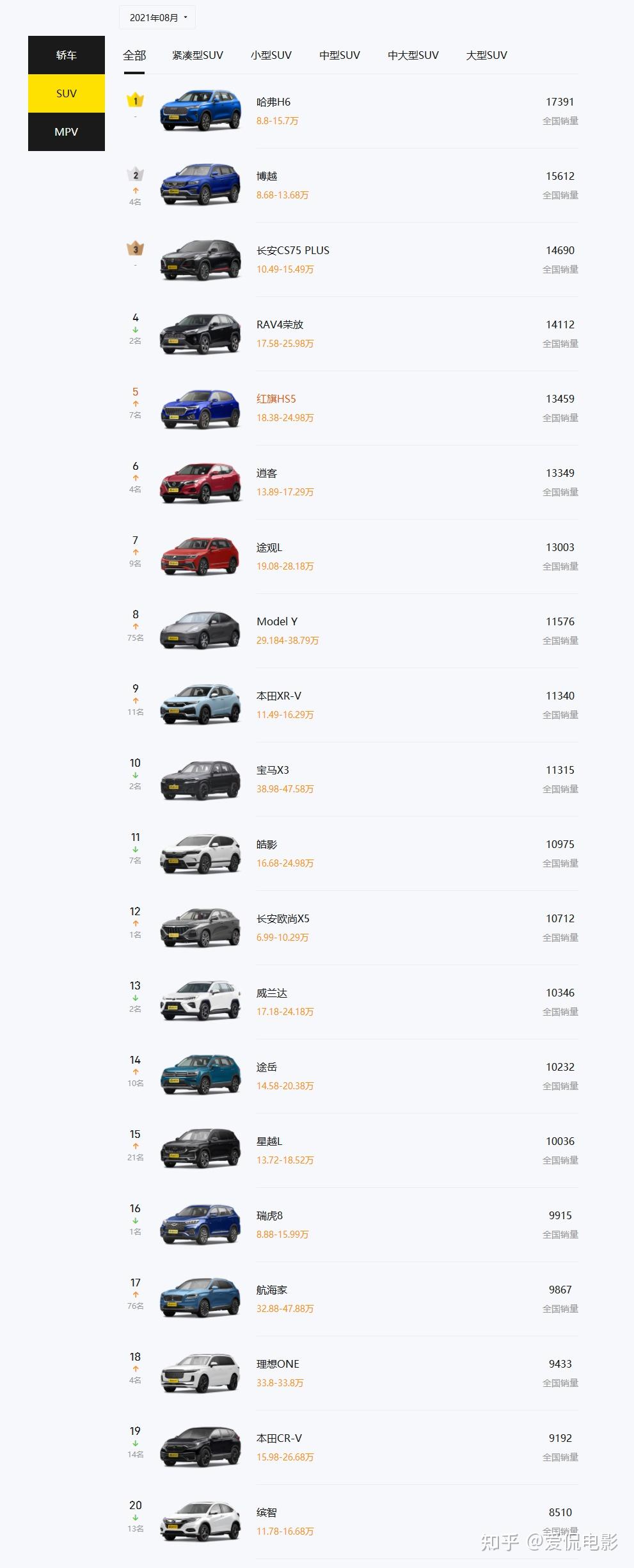
Task: Tap the 红旗HS5 link
Action: tap(276, 399)
